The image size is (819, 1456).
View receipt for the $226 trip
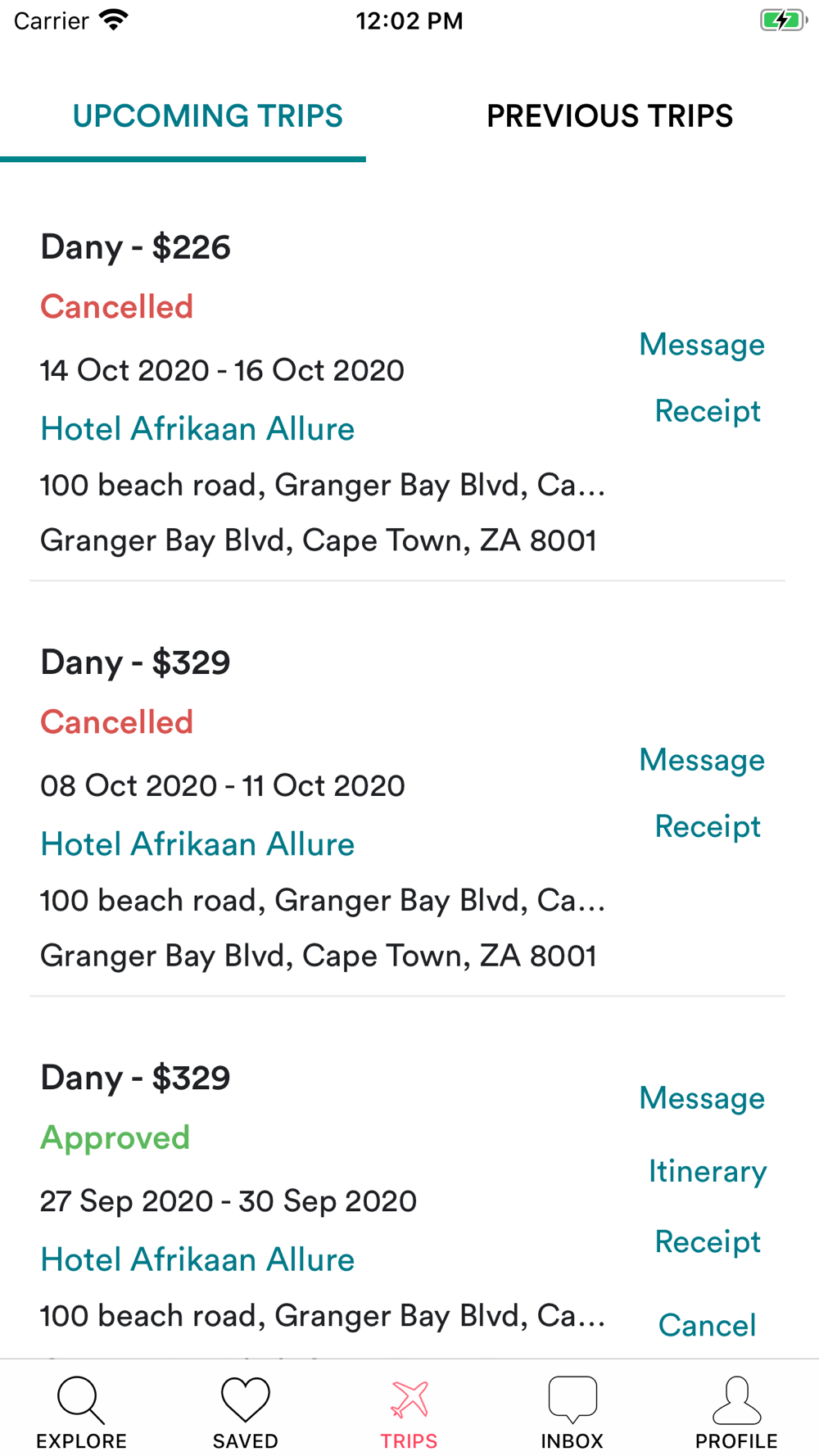click(x=708, y=411)
